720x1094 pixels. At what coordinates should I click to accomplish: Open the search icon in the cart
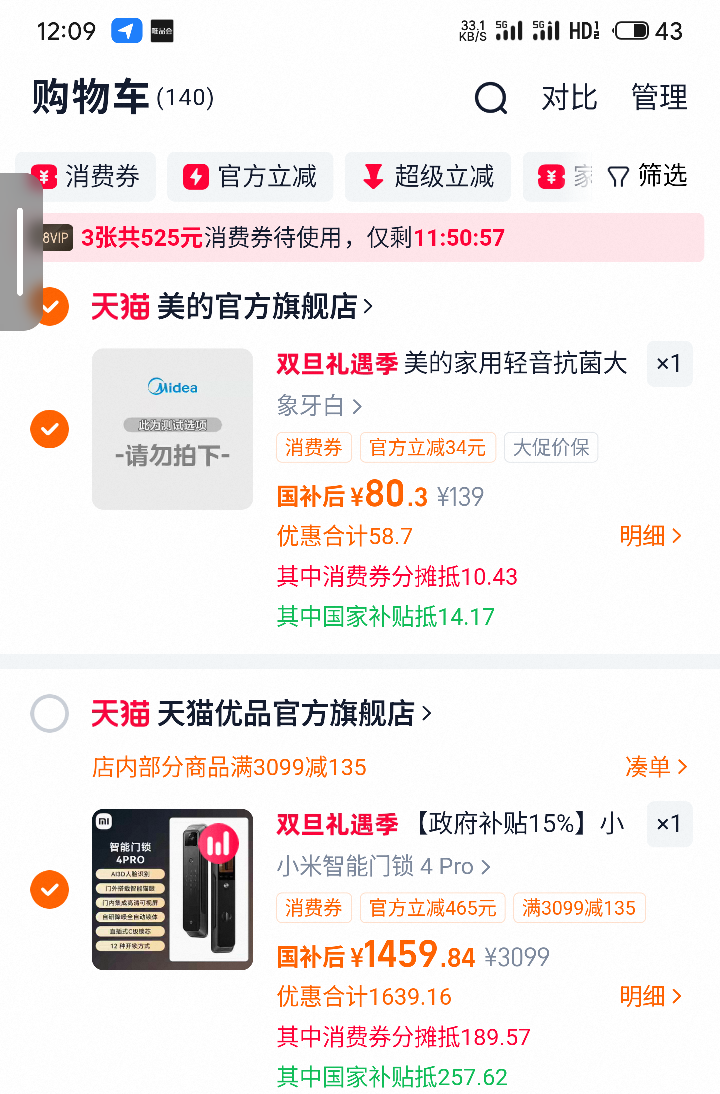(490, 98)
